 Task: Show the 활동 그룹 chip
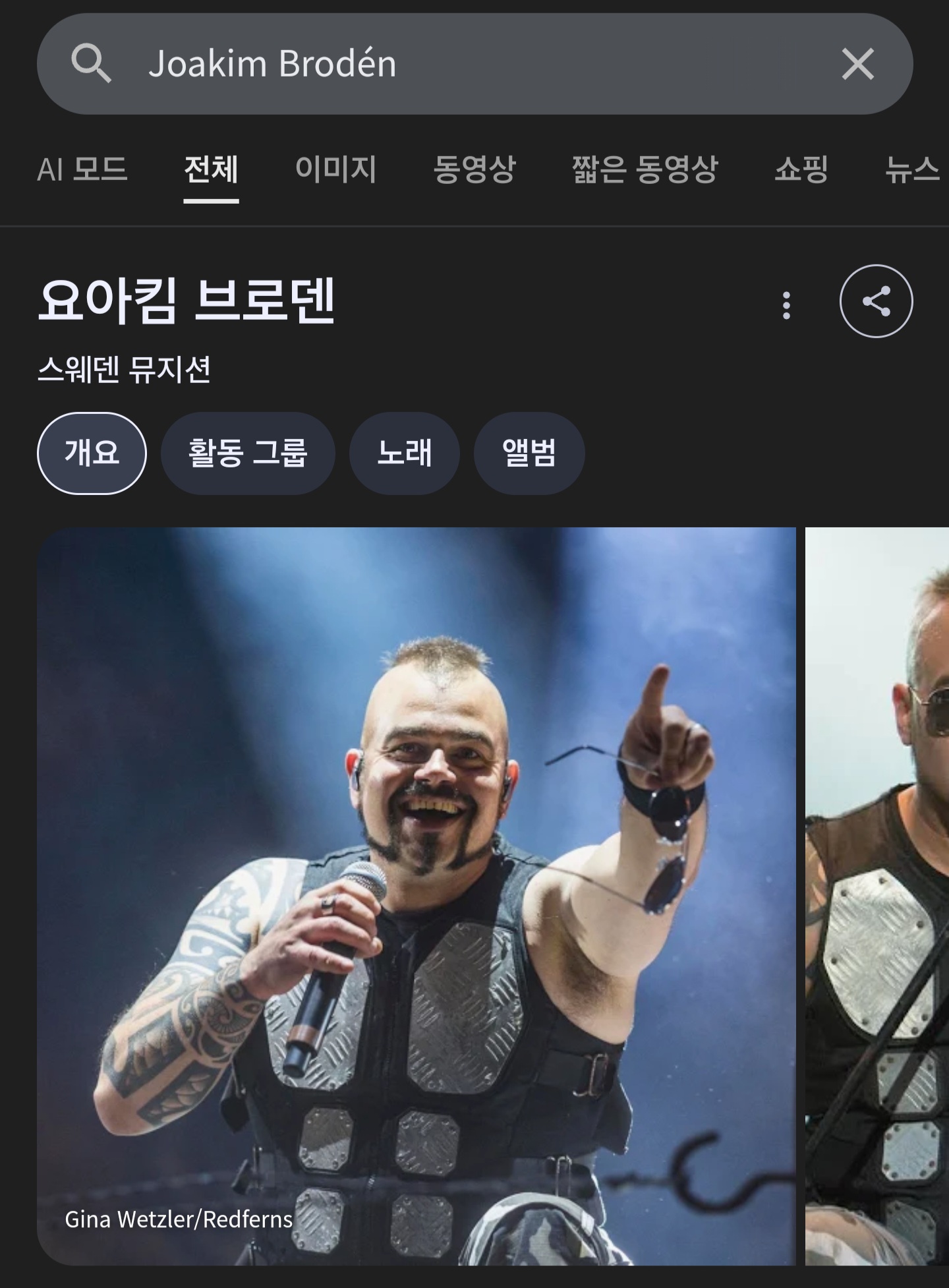(248, 453)
